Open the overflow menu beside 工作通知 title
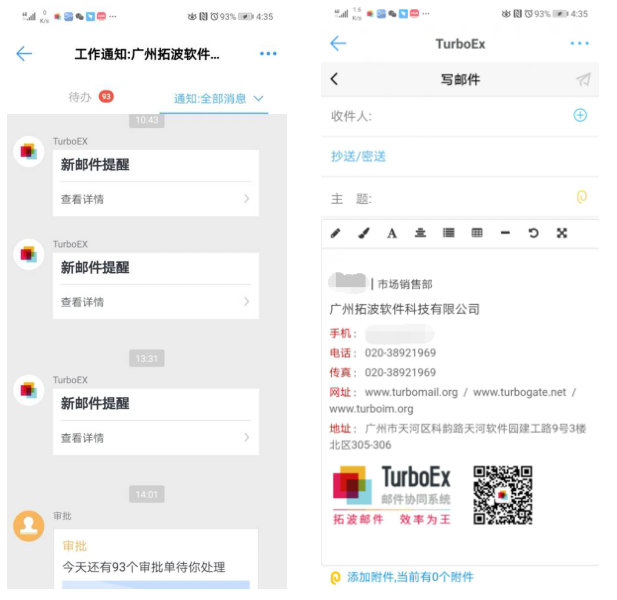617x600 pixels. click(x=268, y=54)
